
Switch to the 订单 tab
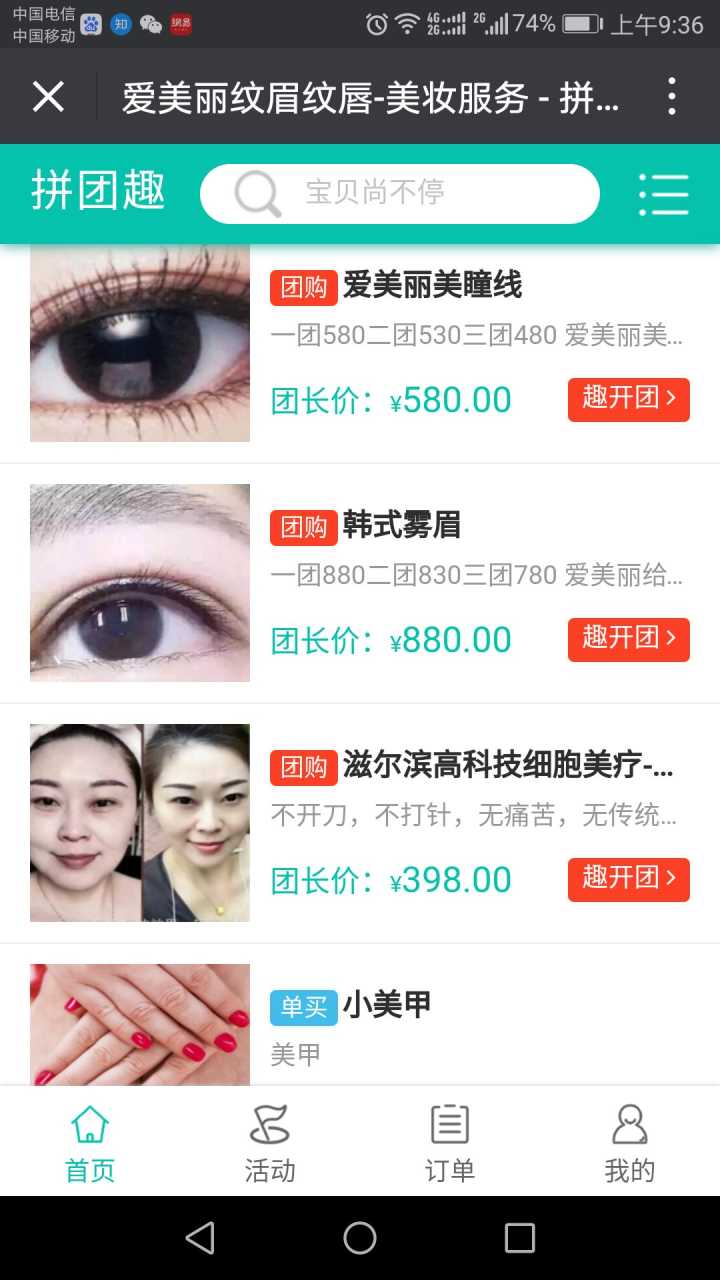[450, 1143]
